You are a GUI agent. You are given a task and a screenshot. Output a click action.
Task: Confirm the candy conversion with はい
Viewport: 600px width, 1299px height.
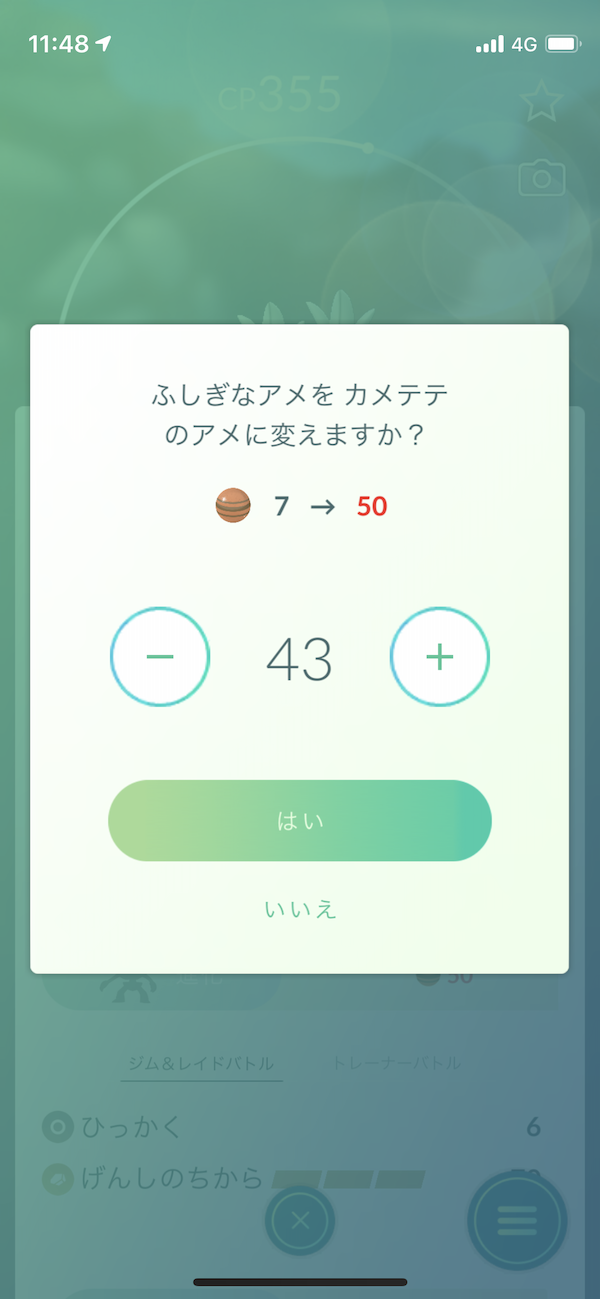[300, 821]
